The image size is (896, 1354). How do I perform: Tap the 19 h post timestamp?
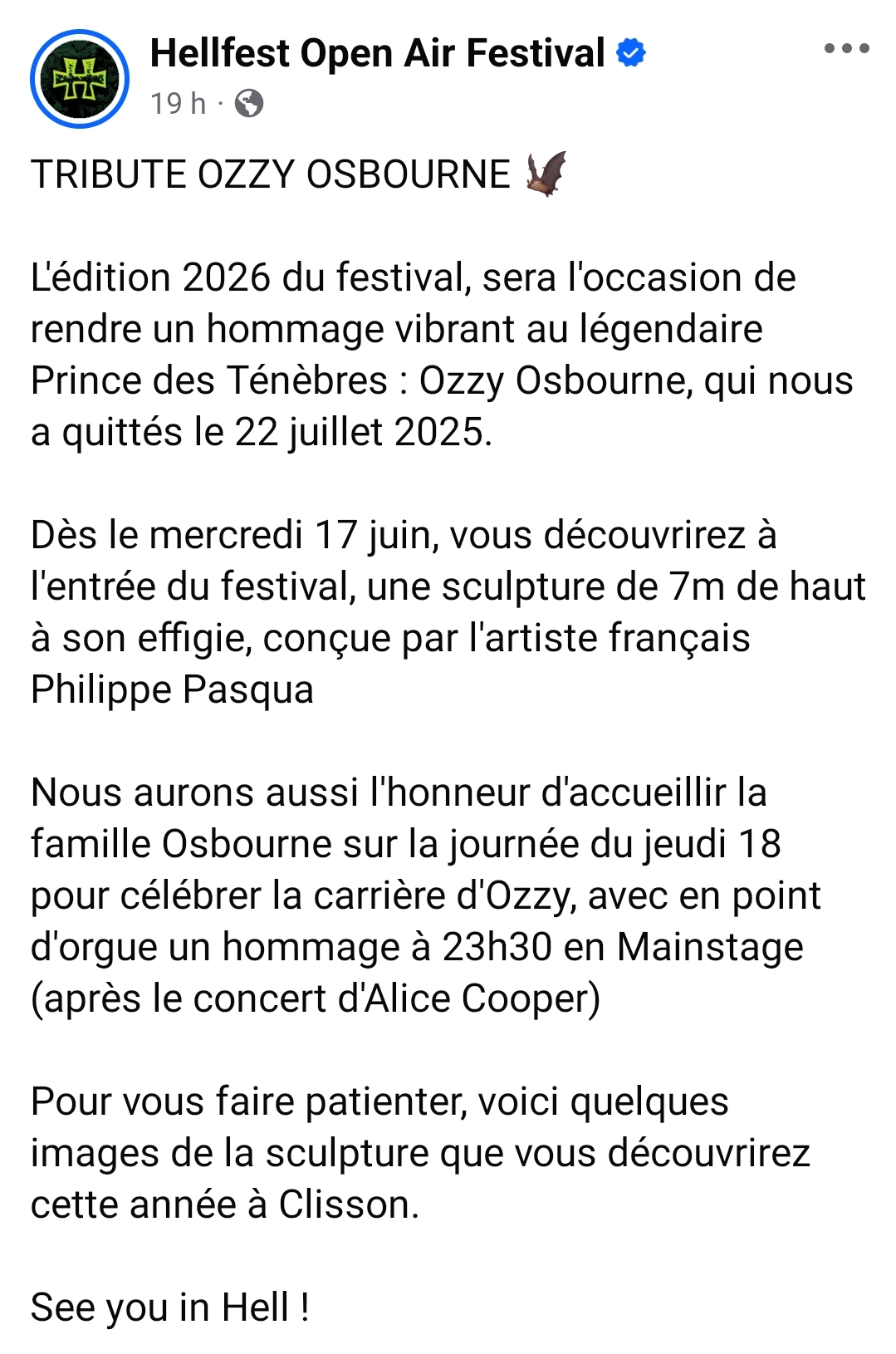178,103
